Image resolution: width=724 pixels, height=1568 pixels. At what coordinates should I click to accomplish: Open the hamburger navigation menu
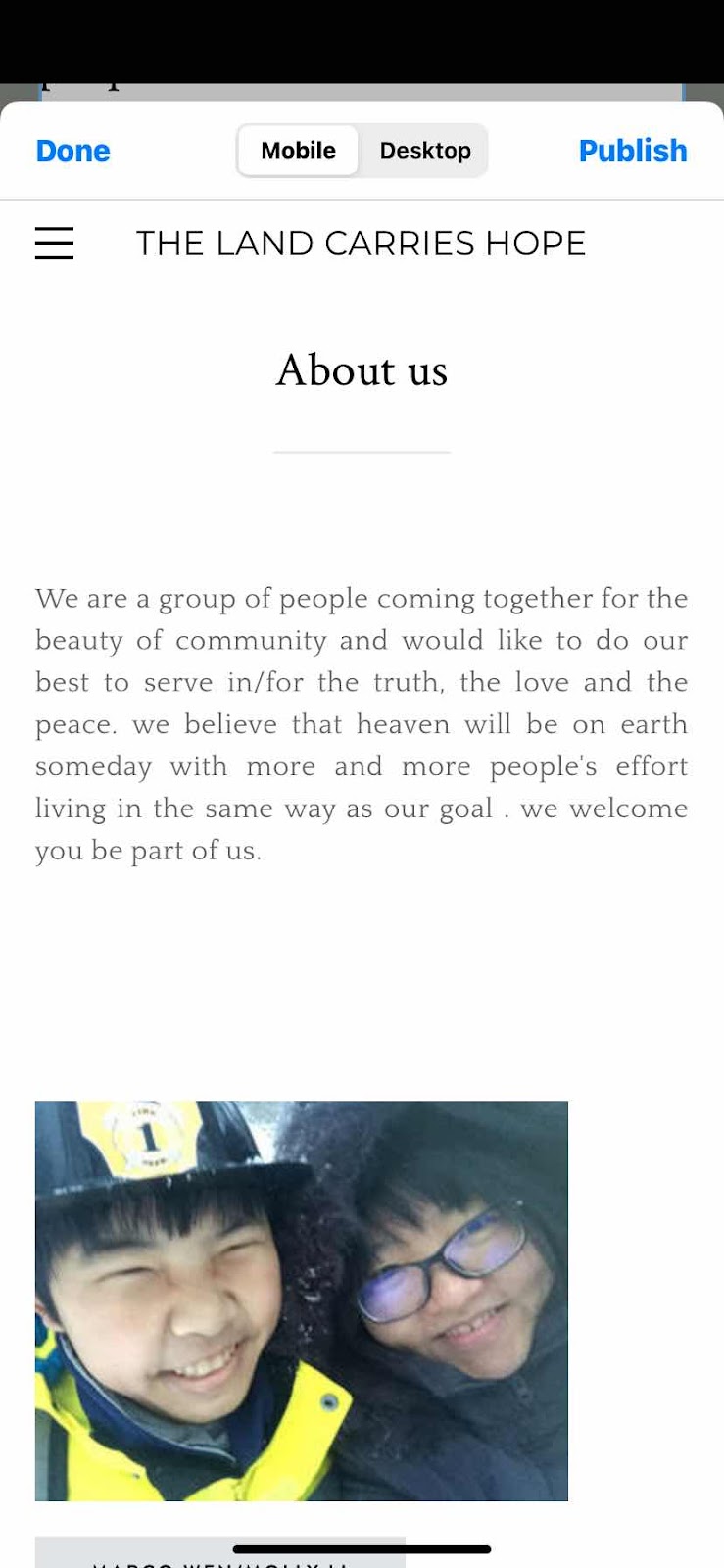tap(55, 243)
